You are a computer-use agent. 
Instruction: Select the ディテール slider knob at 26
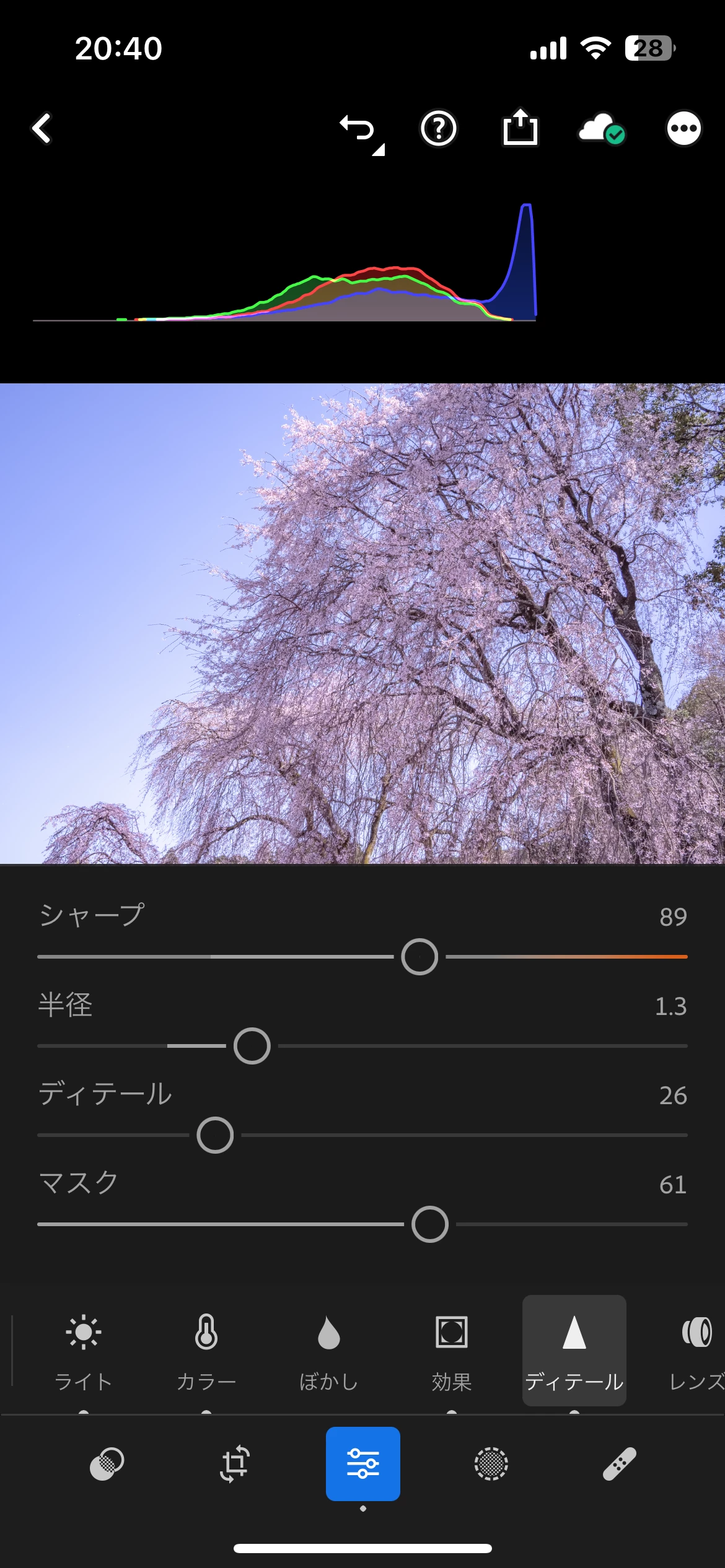[x=215, y=1135]
